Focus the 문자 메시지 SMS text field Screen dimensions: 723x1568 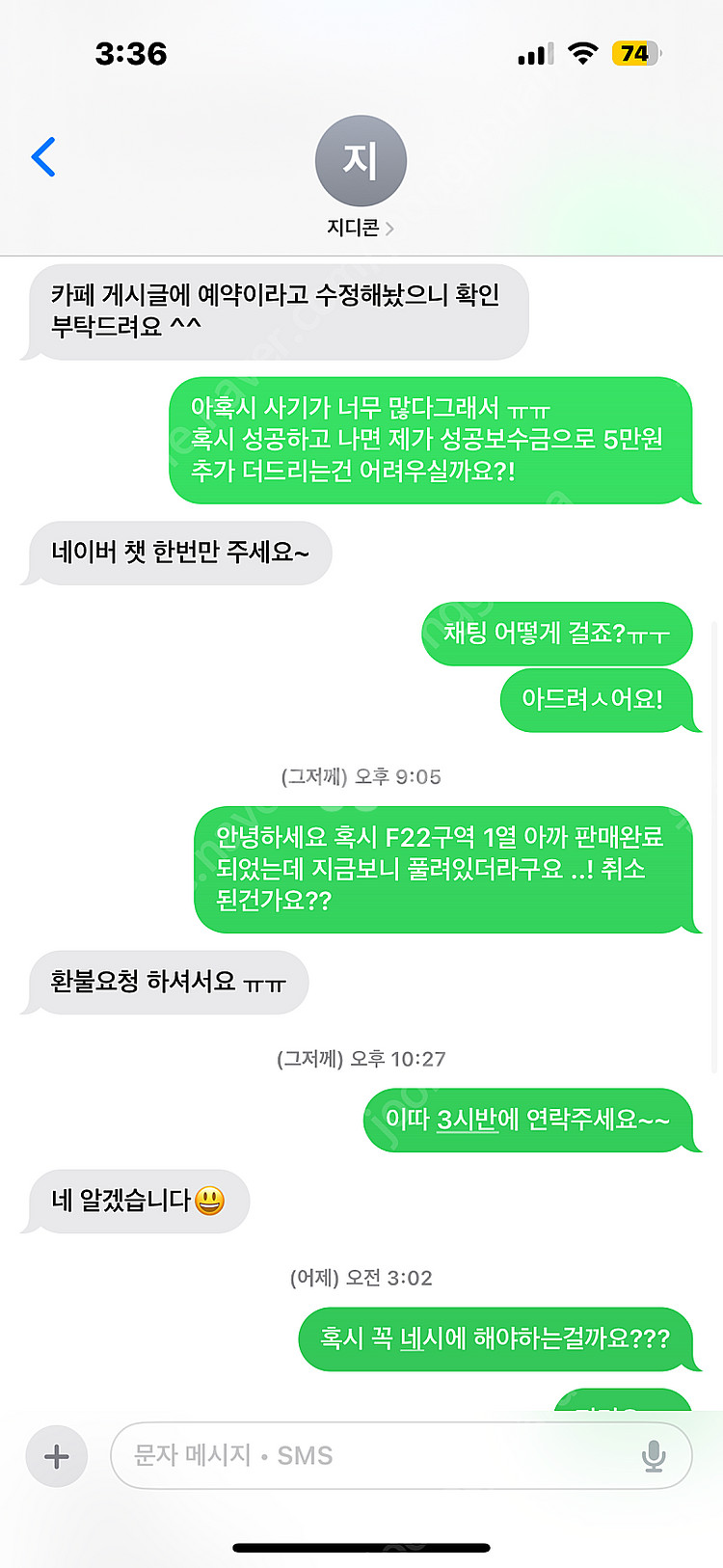click(376, 1455)
